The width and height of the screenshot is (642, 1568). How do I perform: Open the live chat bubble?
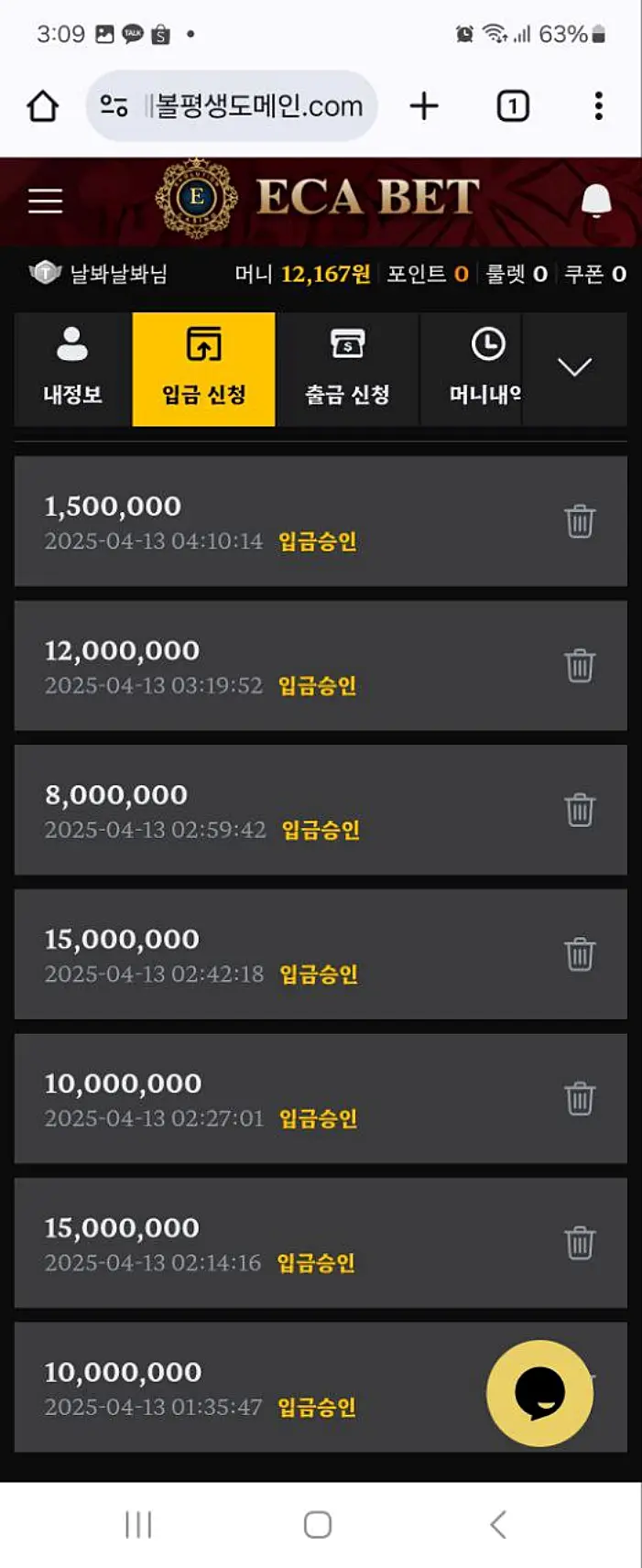pyautogui.click(x=539, y=1393)
